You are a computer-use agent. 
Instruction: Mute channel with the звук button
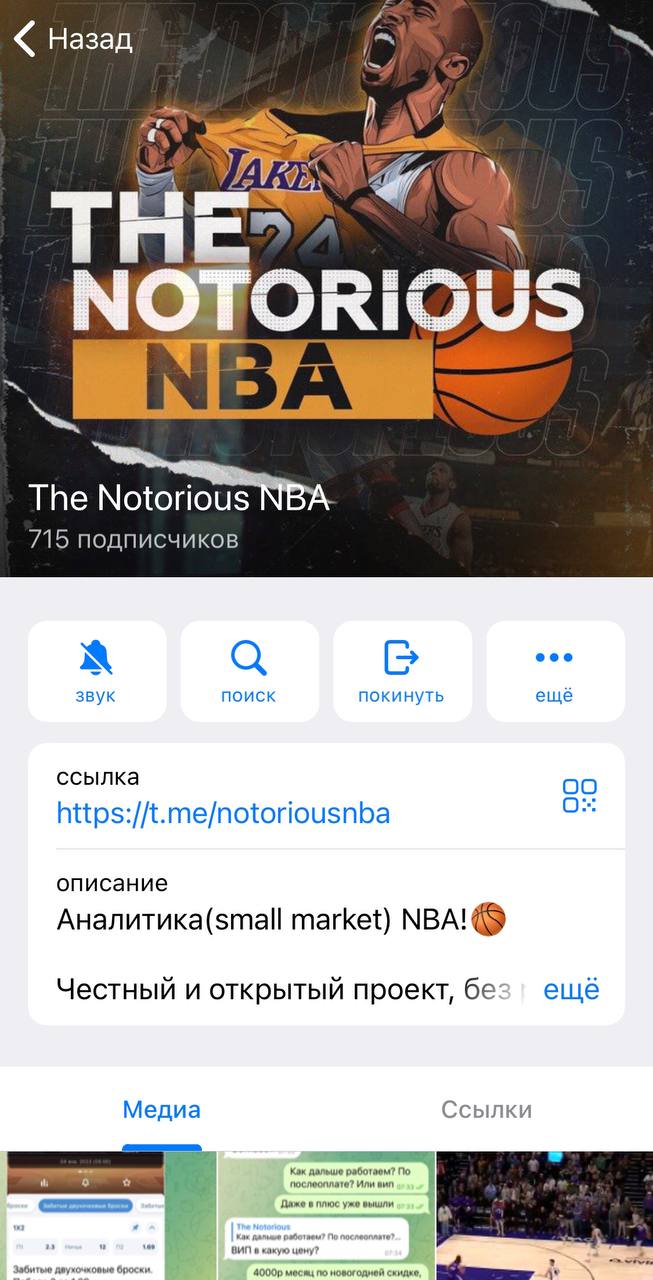tap(97, 671)
